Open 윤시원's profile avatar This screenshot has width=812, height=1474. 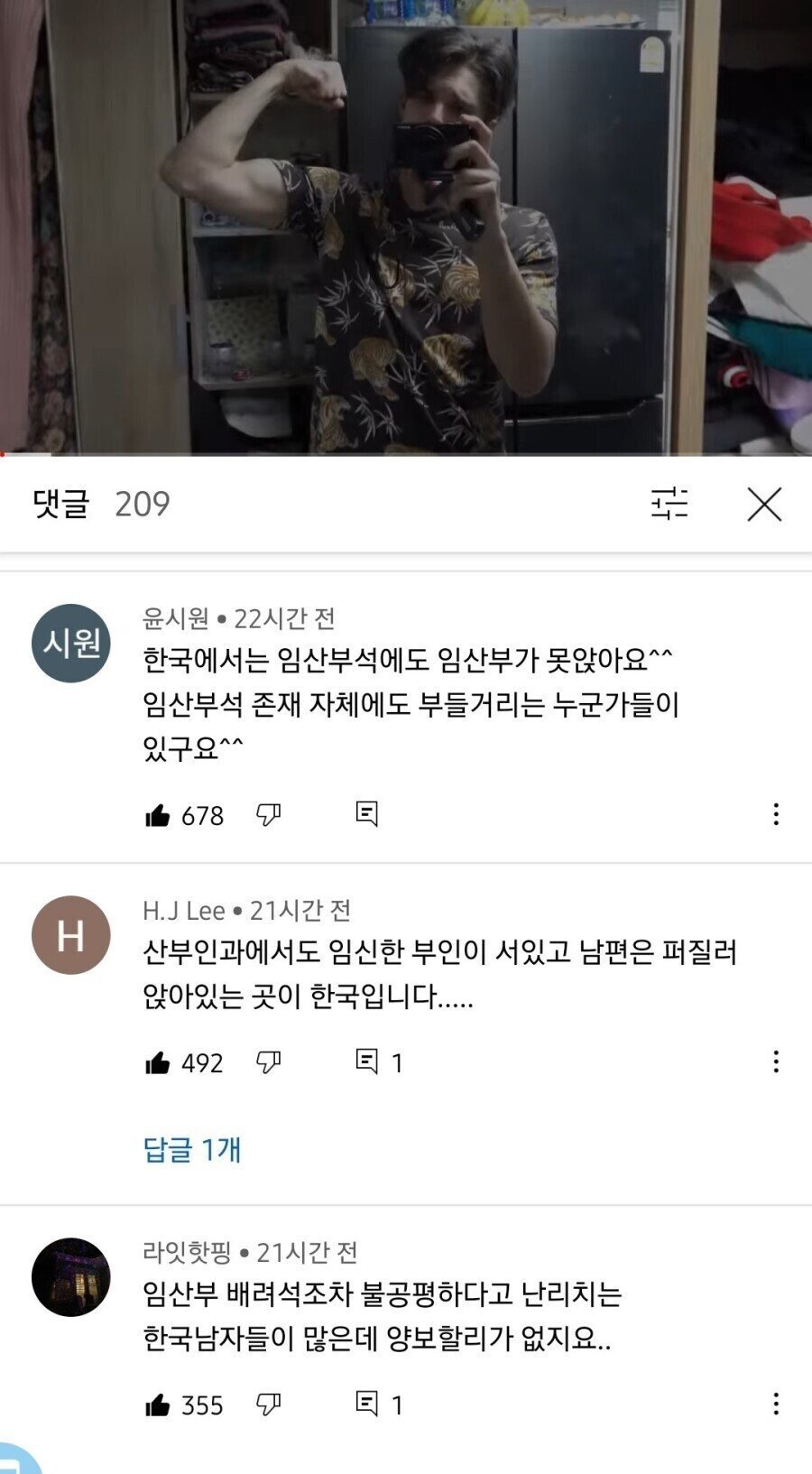[71, 643]
